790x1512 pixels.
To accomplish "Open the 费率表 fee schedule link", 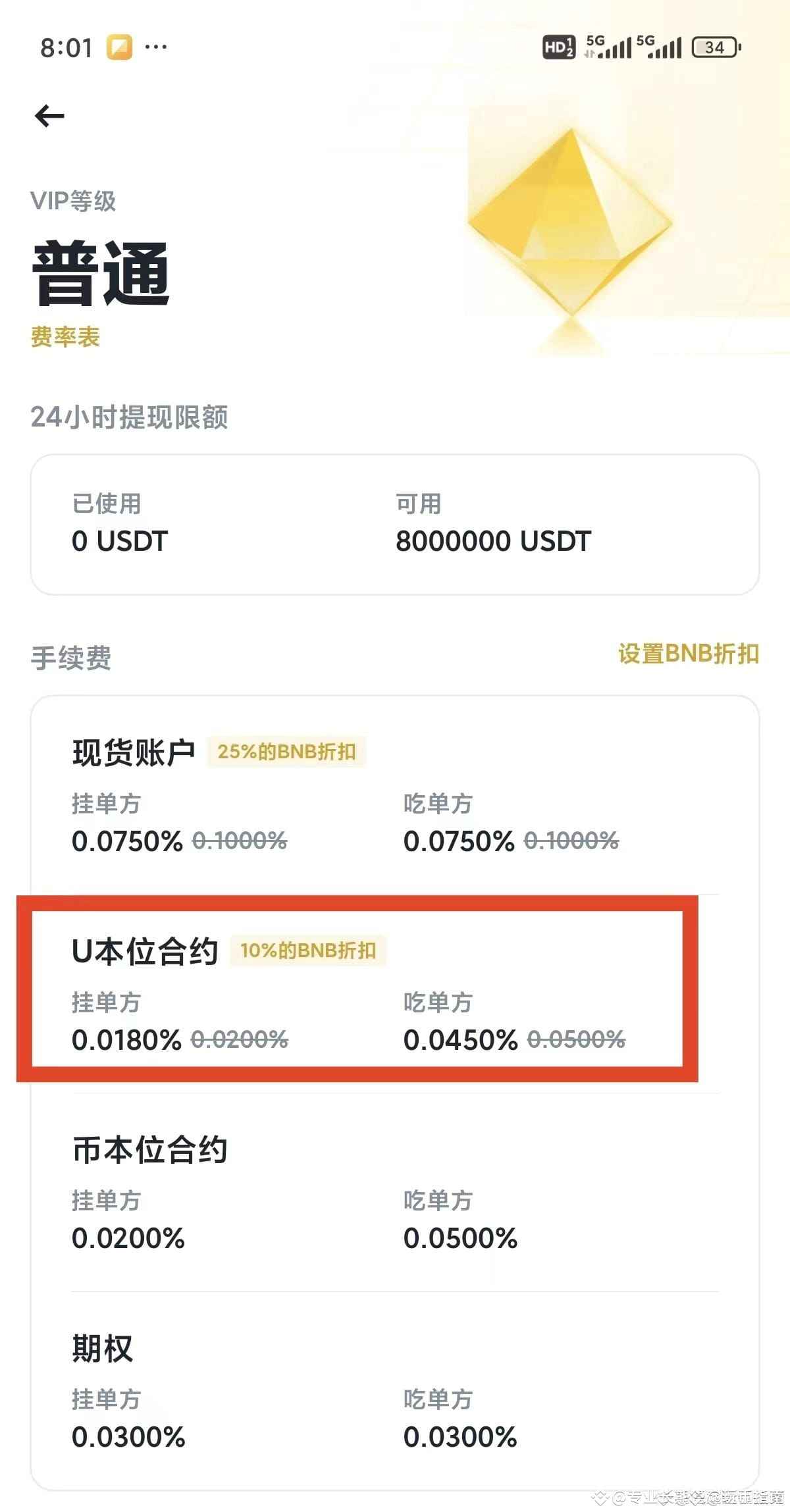I will pyautogui.click(x=65, y=337).
